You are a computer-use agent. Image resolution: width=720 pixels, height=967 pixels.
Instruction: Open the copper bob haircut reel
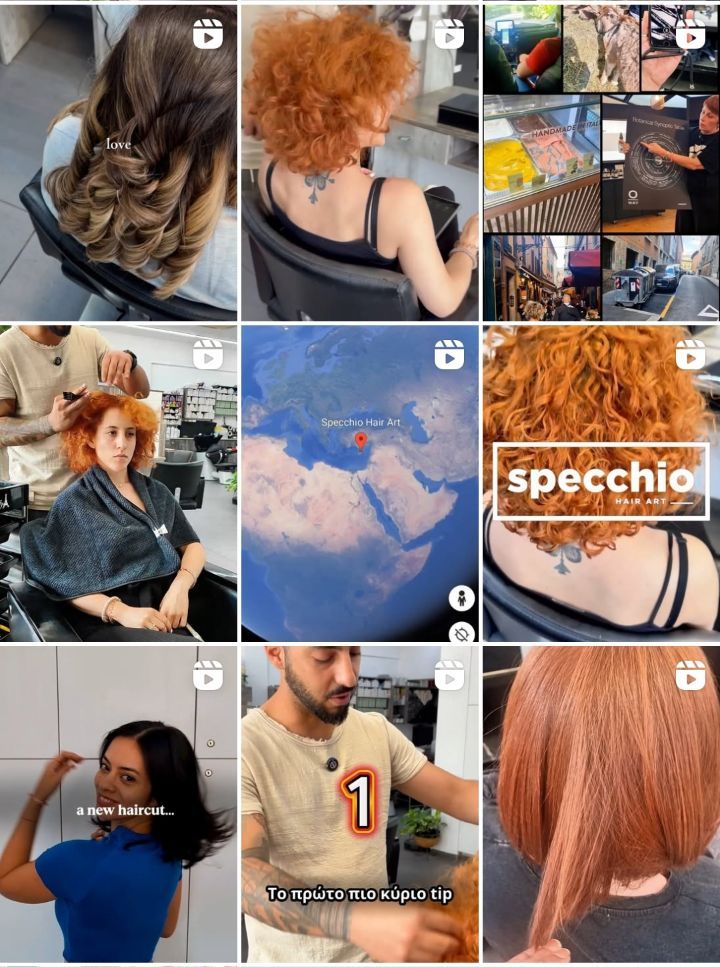[601, 804]
